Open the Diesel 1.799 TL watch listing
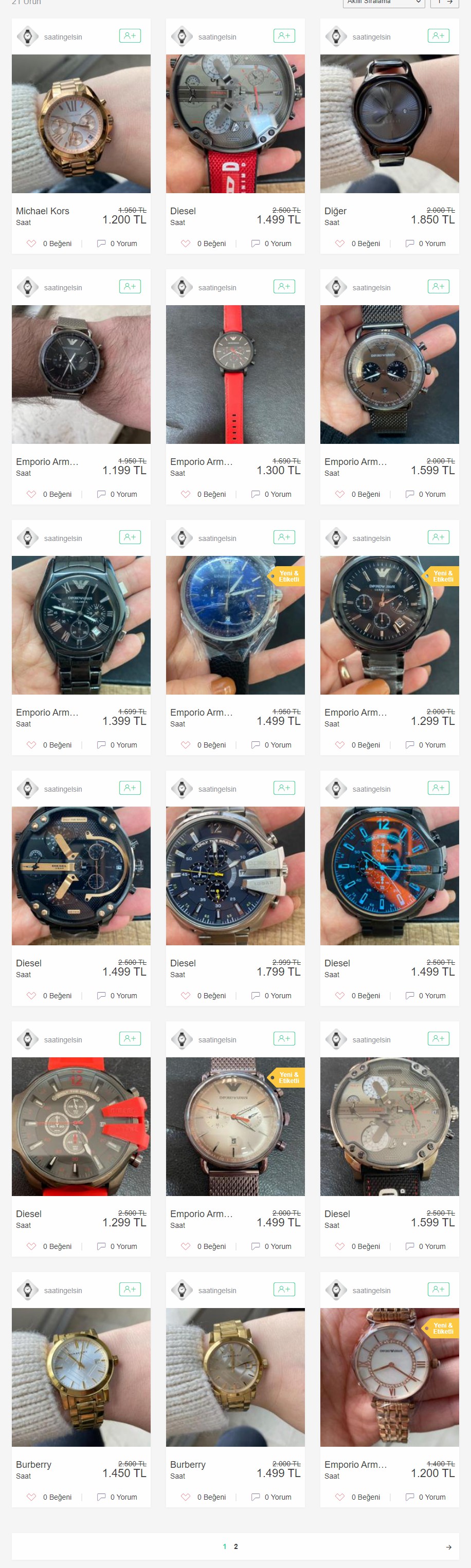The width and height of the screenshot is (471, 1568). (235, 876)
